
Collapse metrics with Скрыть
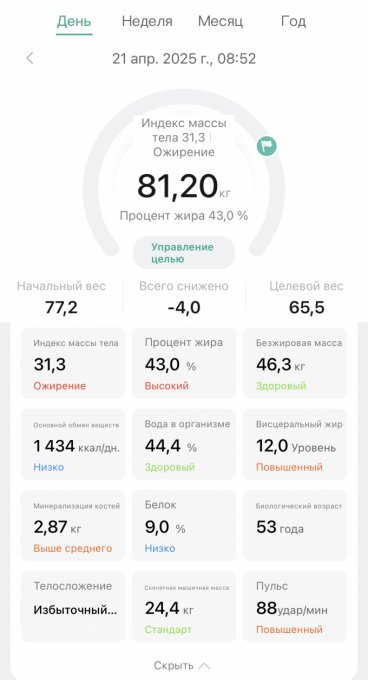[182, 665]
